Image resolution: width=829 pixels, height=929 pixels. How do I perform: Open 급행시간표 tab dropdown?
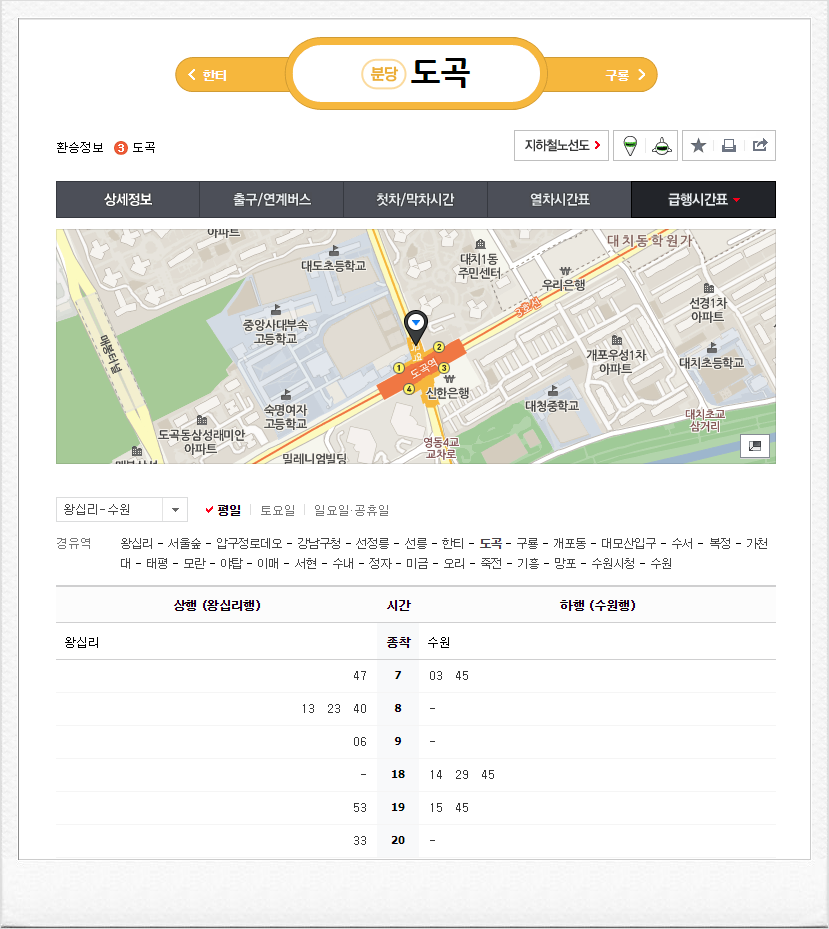(x=703, y=200)
